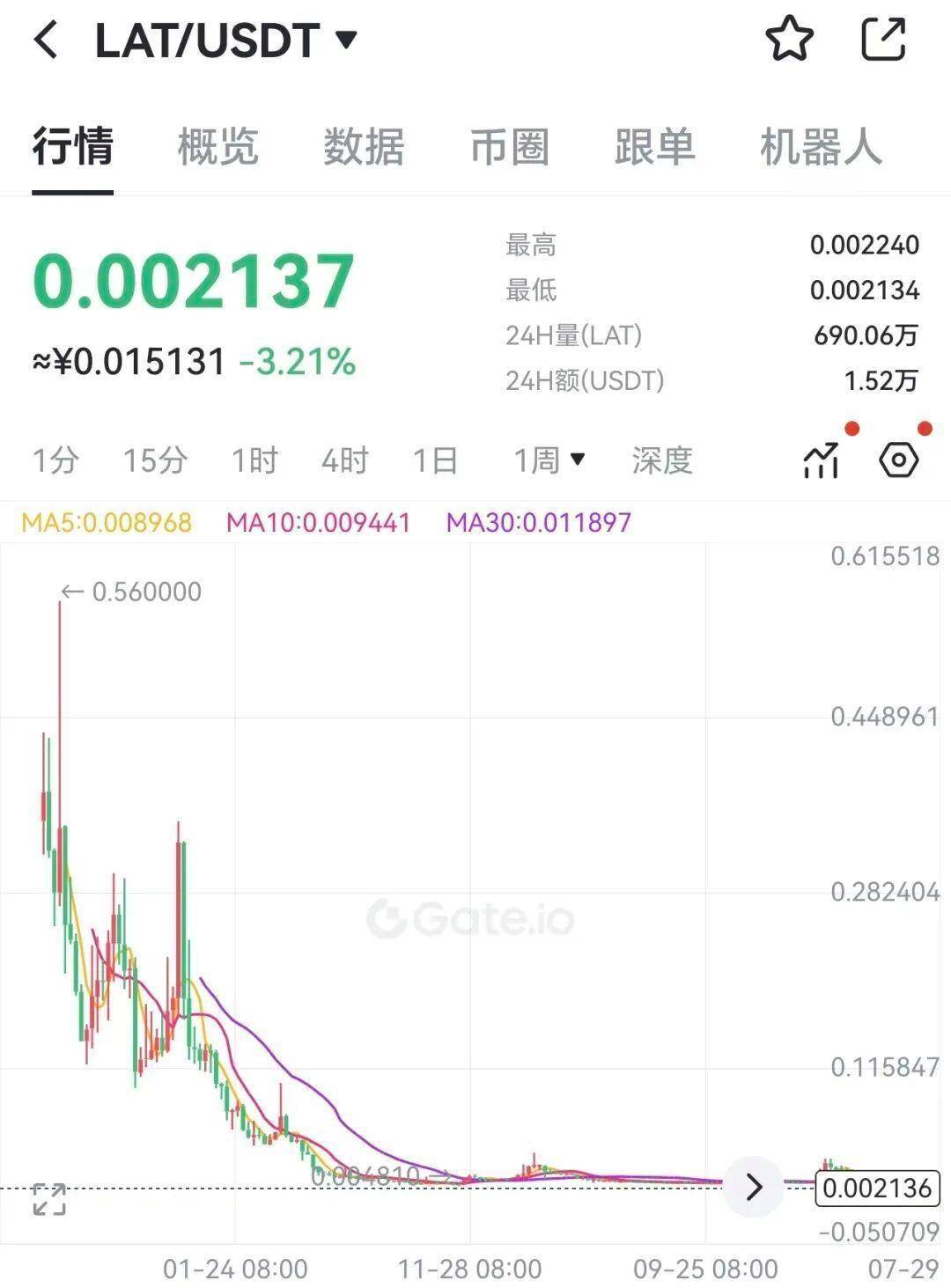This screenshot has height=1288, width=951.
Task: Add LAT/USDT to favorites with the star
Action: 789,40
